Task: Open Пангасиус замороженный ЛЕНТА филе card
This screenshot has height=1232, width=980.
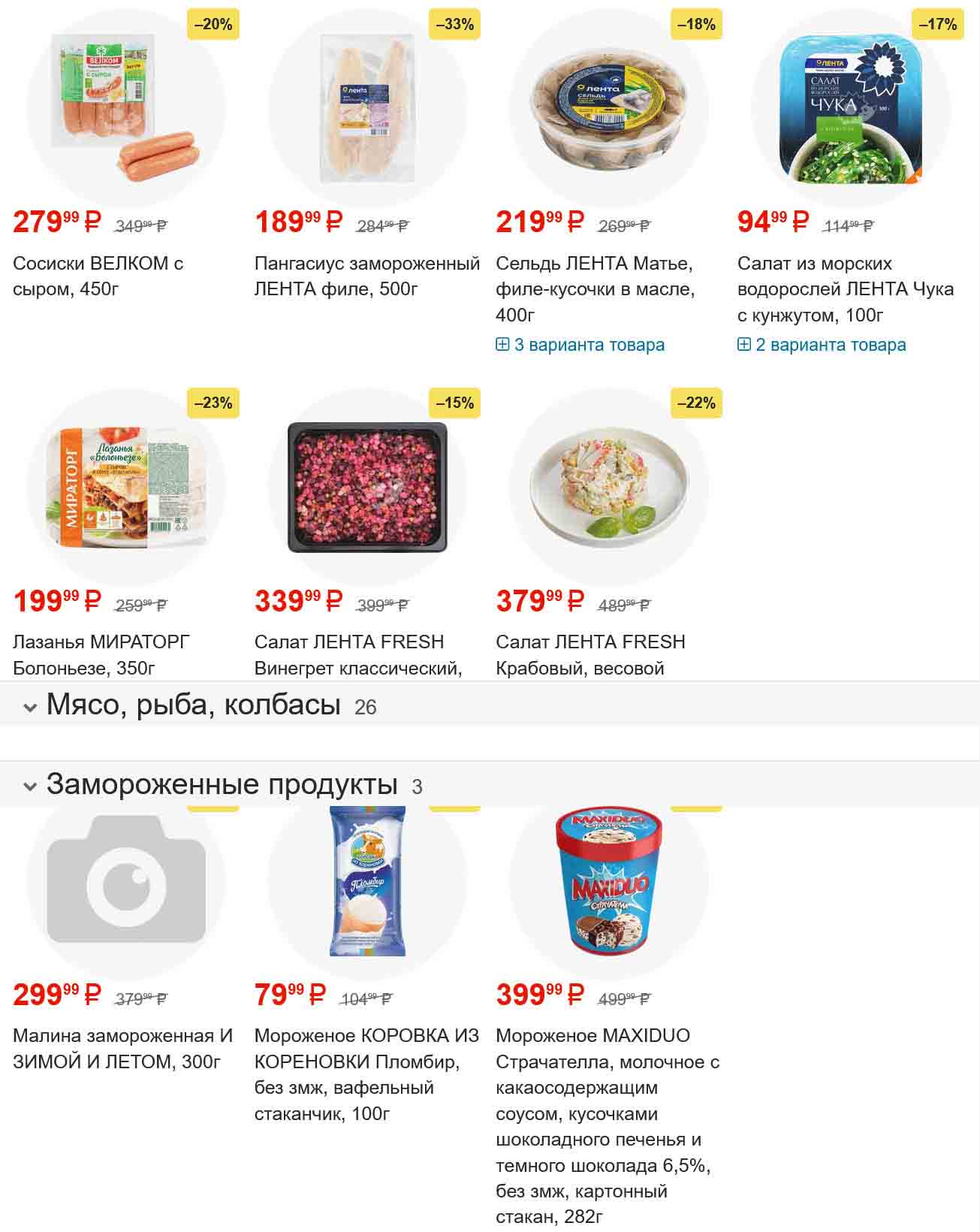Action: 366,276
